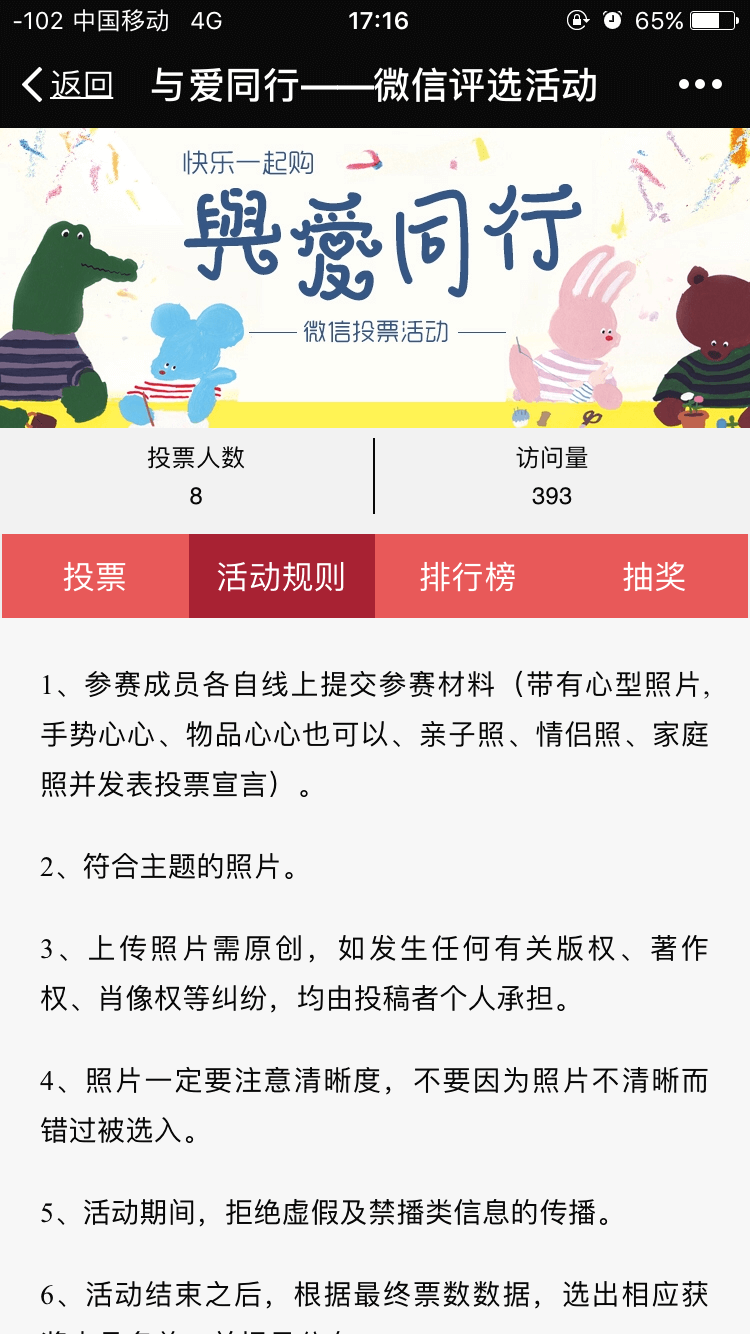Switch to the 投票 tab

point(95,577)
